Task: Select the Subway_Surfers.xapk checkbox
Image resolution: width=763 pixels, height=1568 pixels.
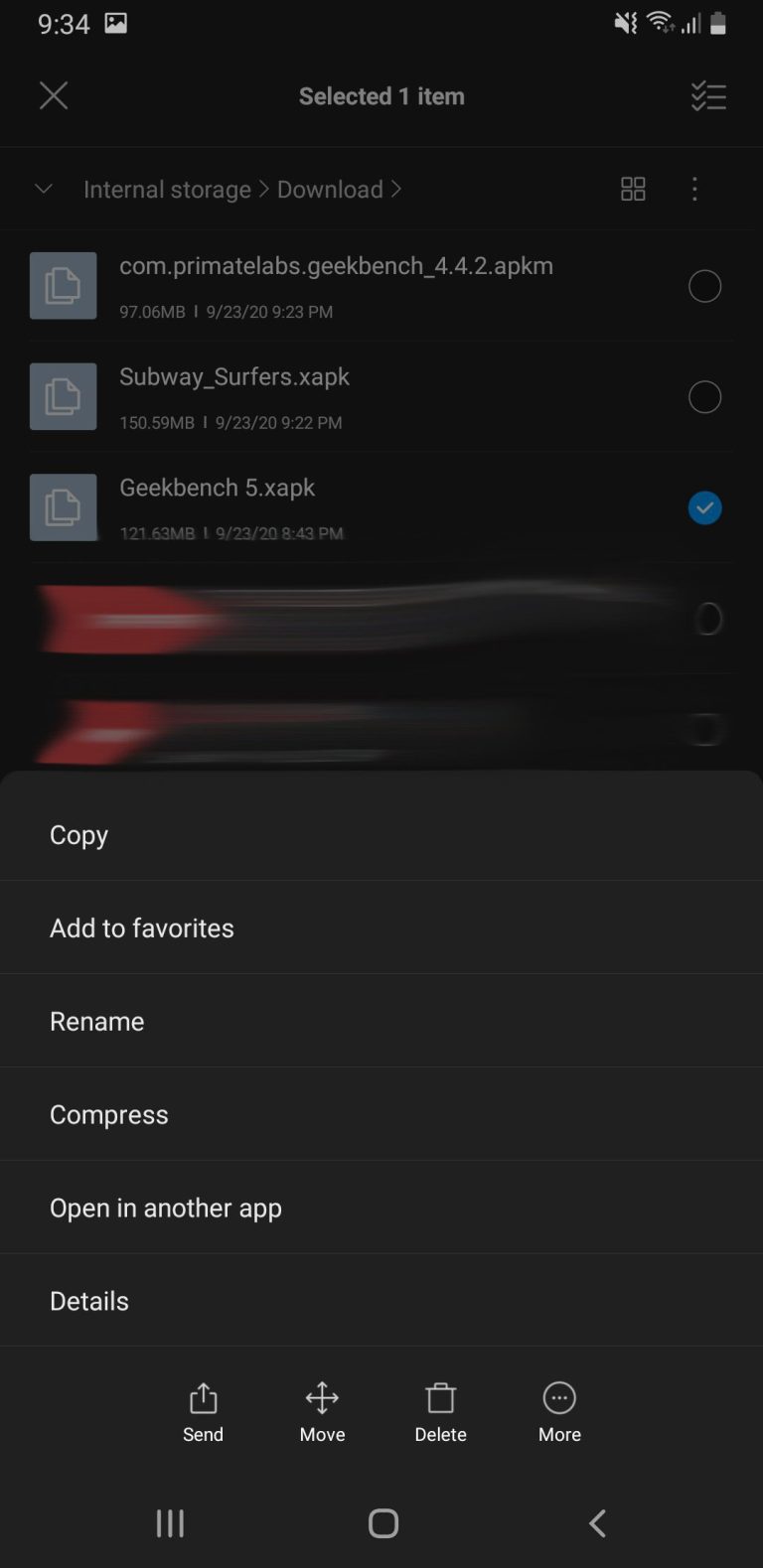Action: [704, 396]
